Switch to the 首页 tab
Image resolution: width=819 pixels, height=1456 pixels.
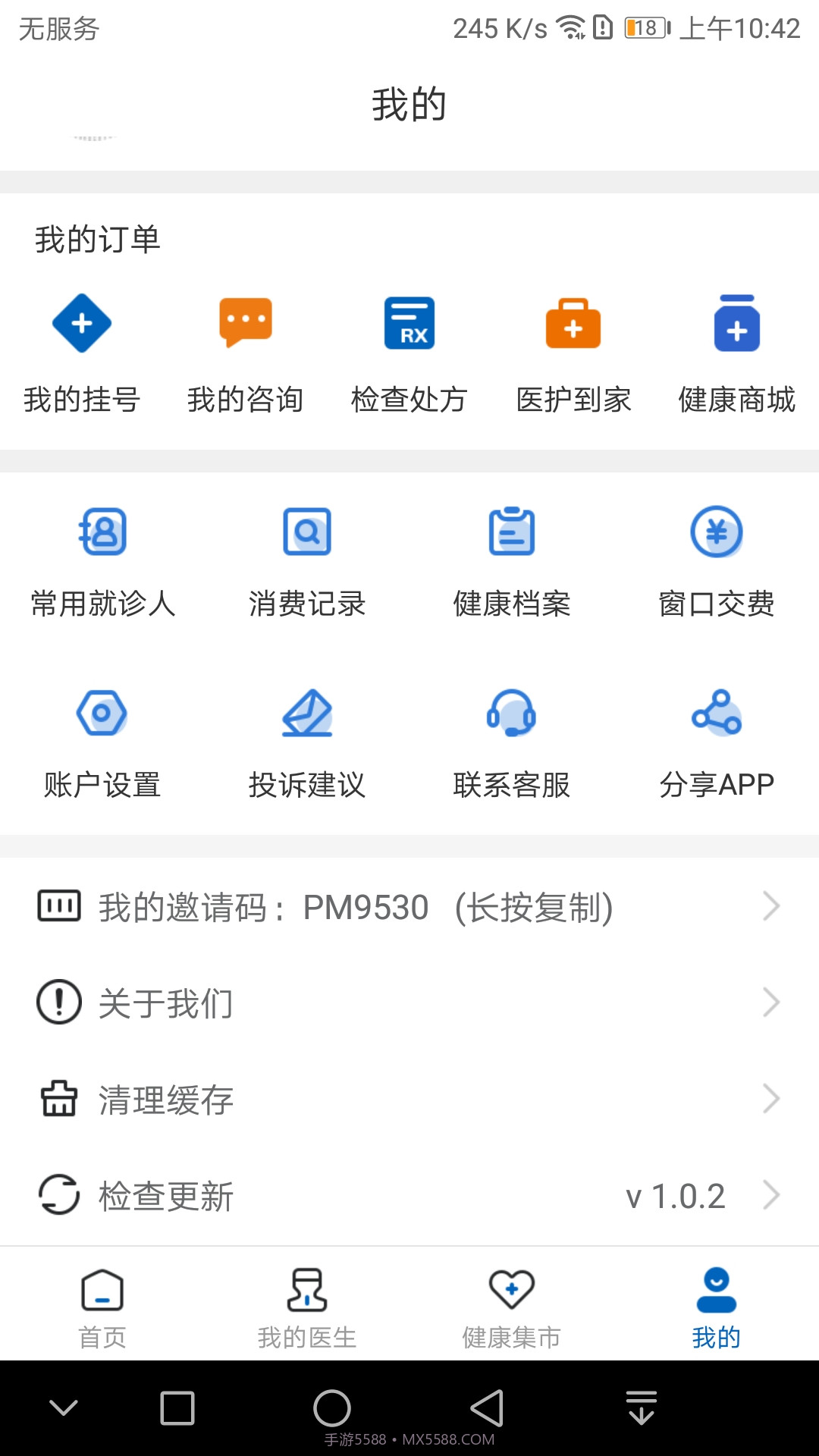point(102,1308)
